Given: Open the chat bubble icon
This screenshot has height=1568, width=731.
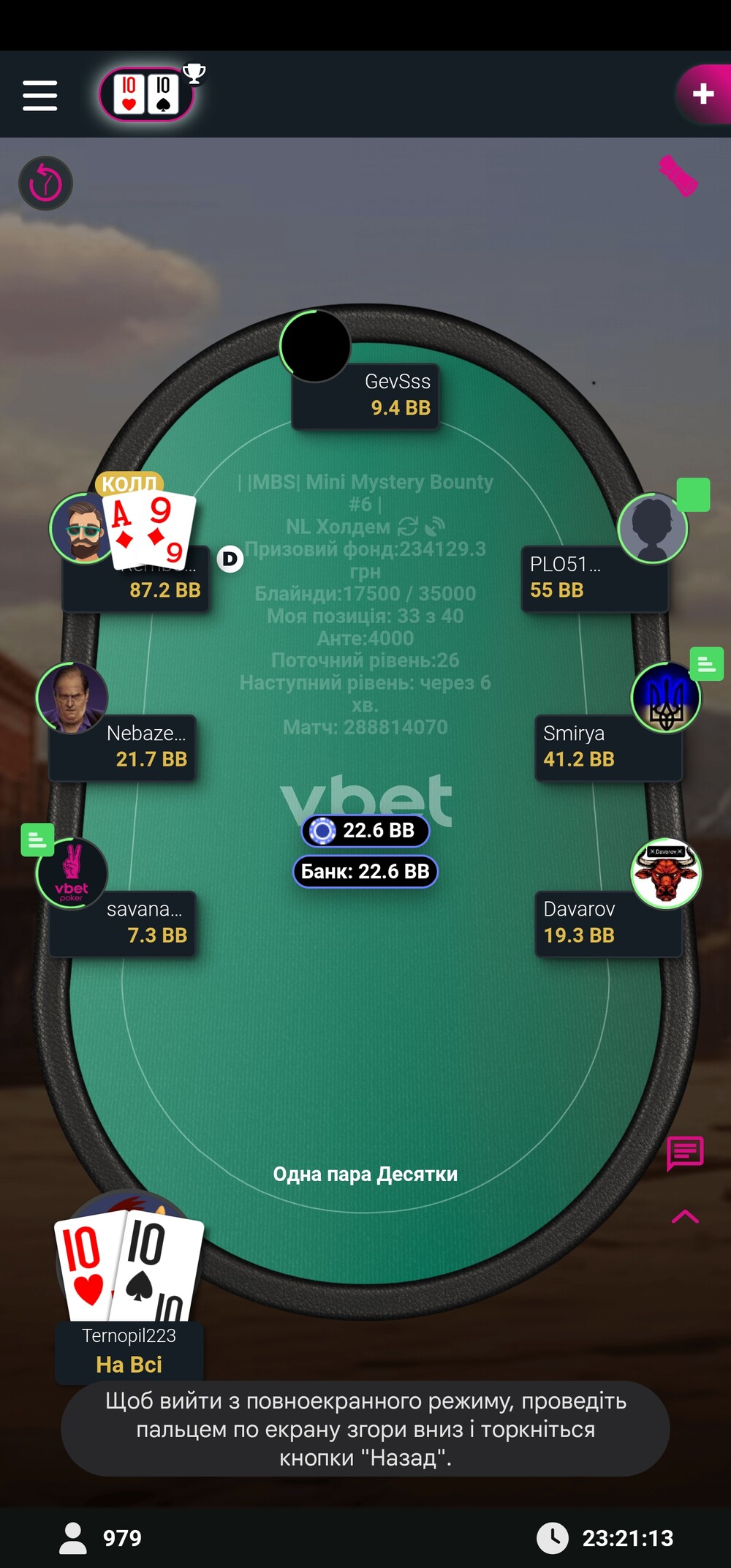Looking at the screenshot, I should [x=685, y=1153].
